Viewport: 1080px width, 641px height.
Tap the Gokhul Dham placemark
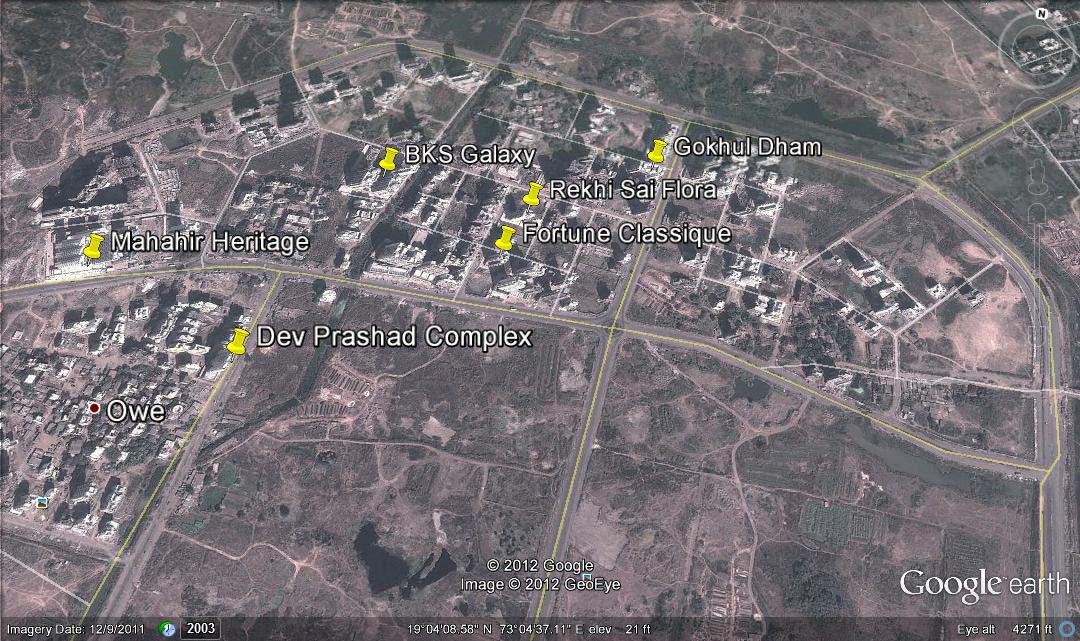657,150
